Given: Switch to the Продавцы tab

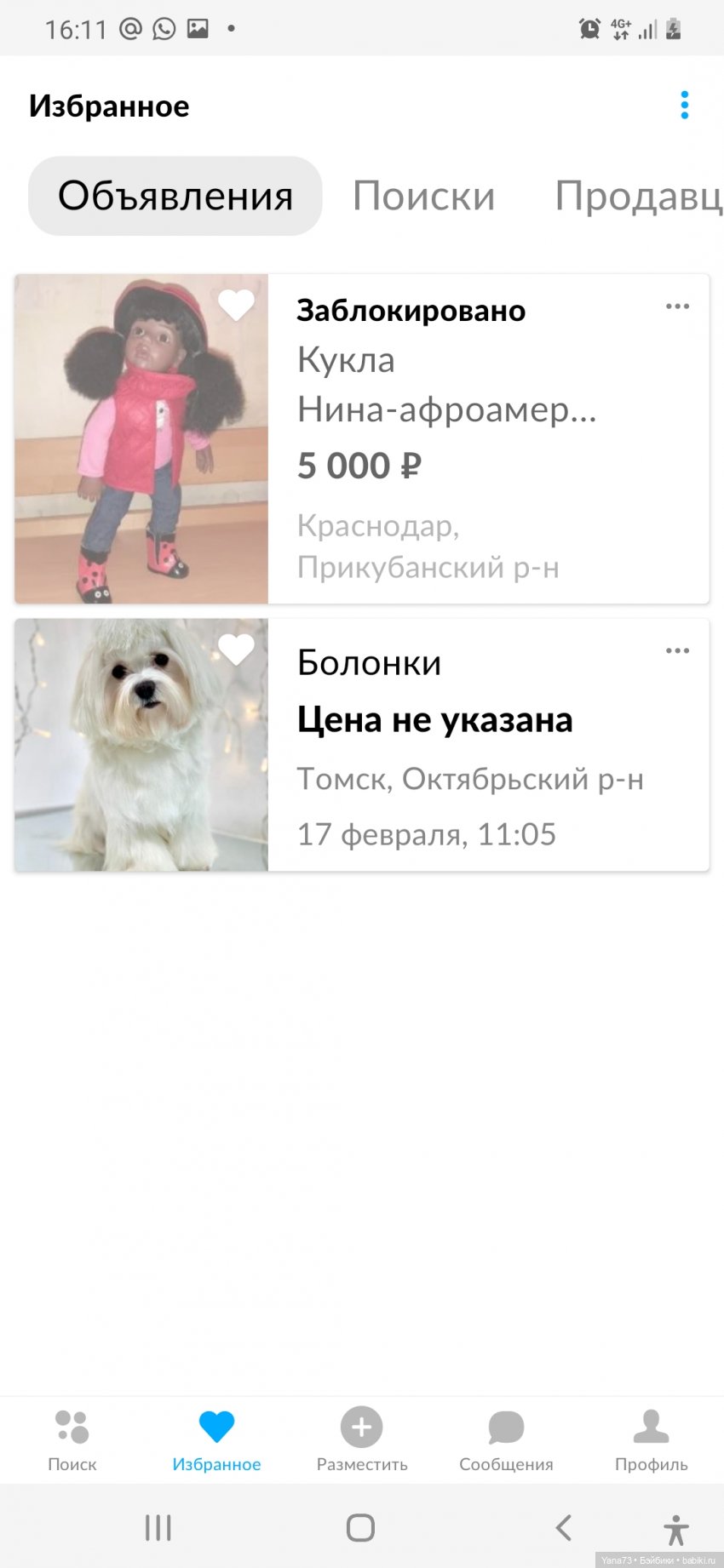Looking at the screenshot, I should click(x=637, y=196).
